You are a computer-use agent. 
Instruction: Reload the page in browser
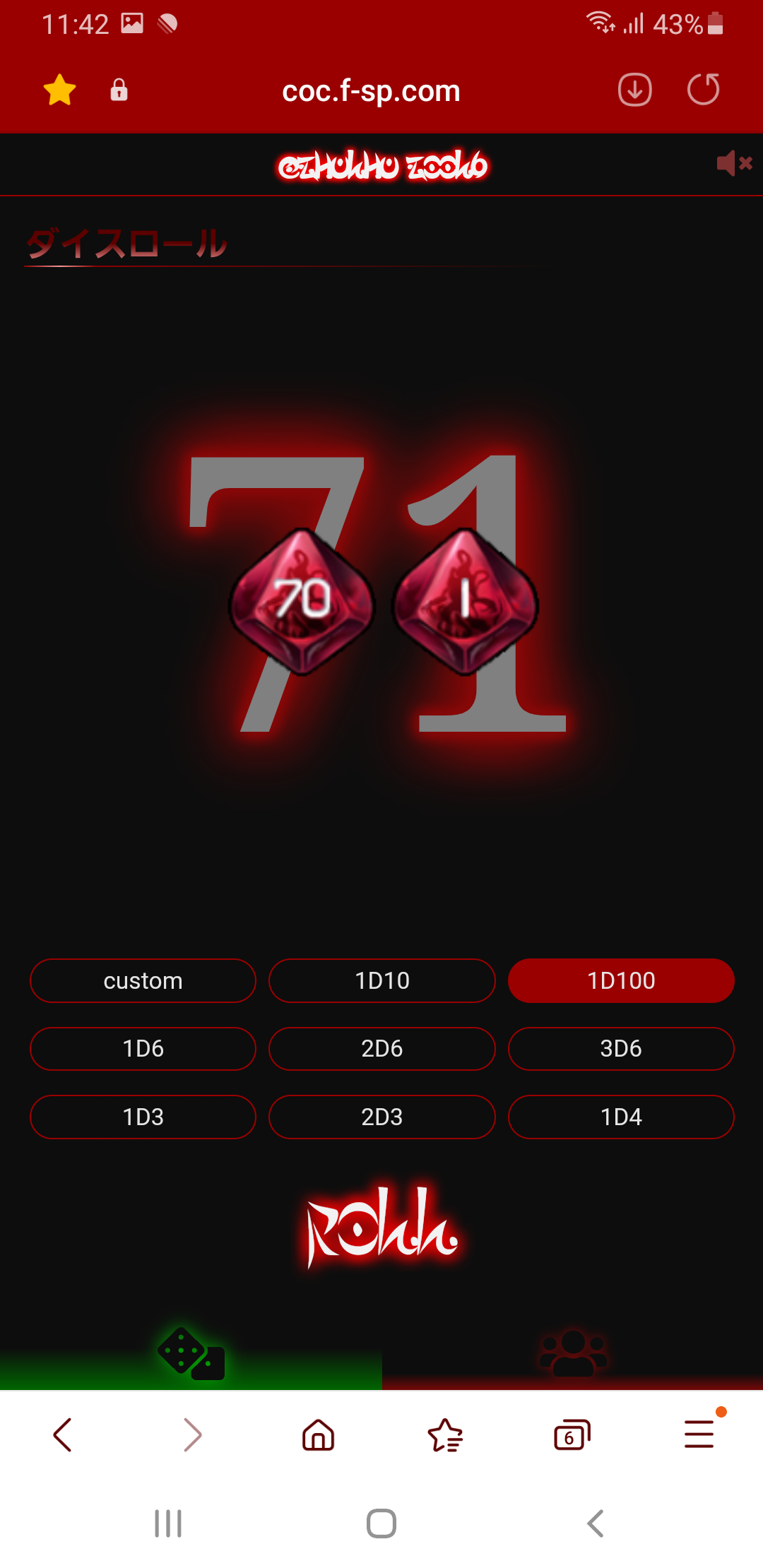[x=704, y=90]
